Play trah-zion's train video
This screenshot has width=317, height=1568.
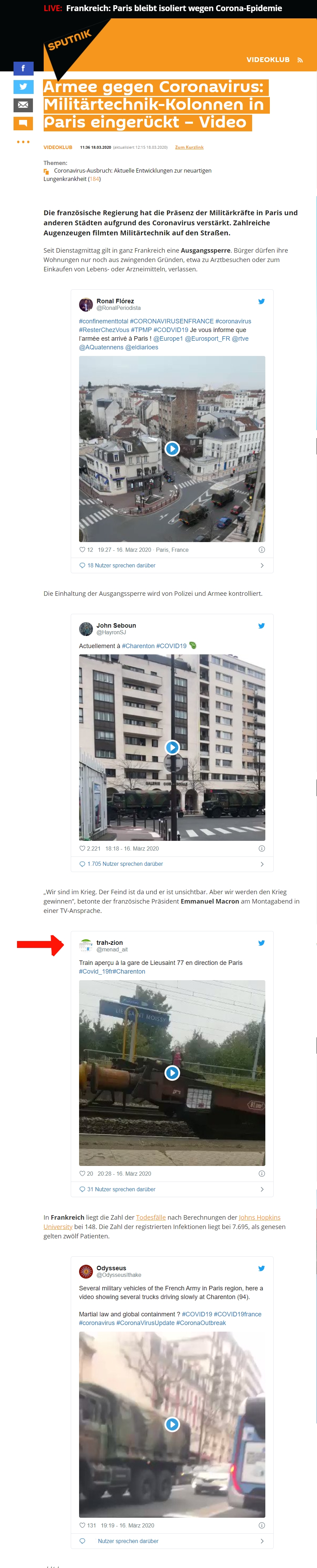coord(172,1072)
